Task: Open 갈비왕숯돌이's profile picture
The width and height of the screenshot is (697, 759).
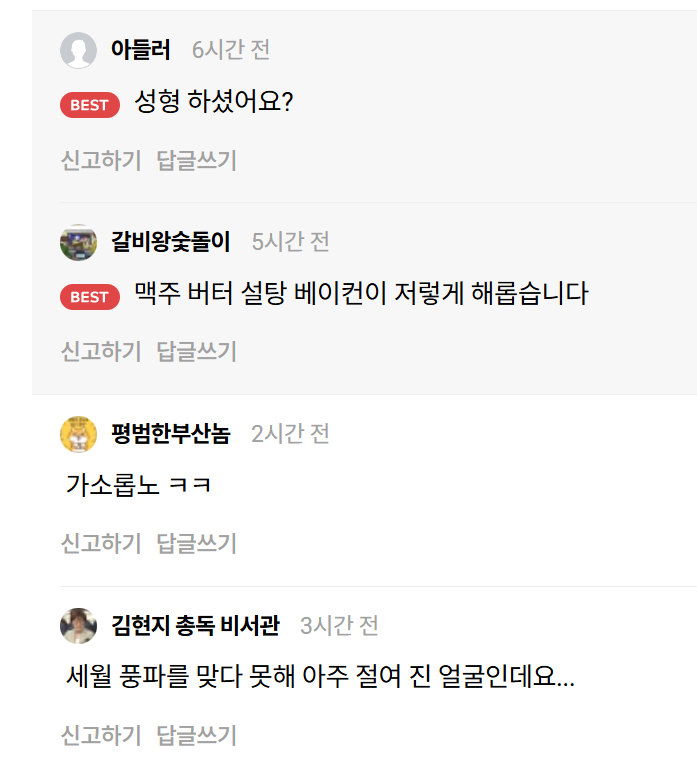Action: pos(78,242)
